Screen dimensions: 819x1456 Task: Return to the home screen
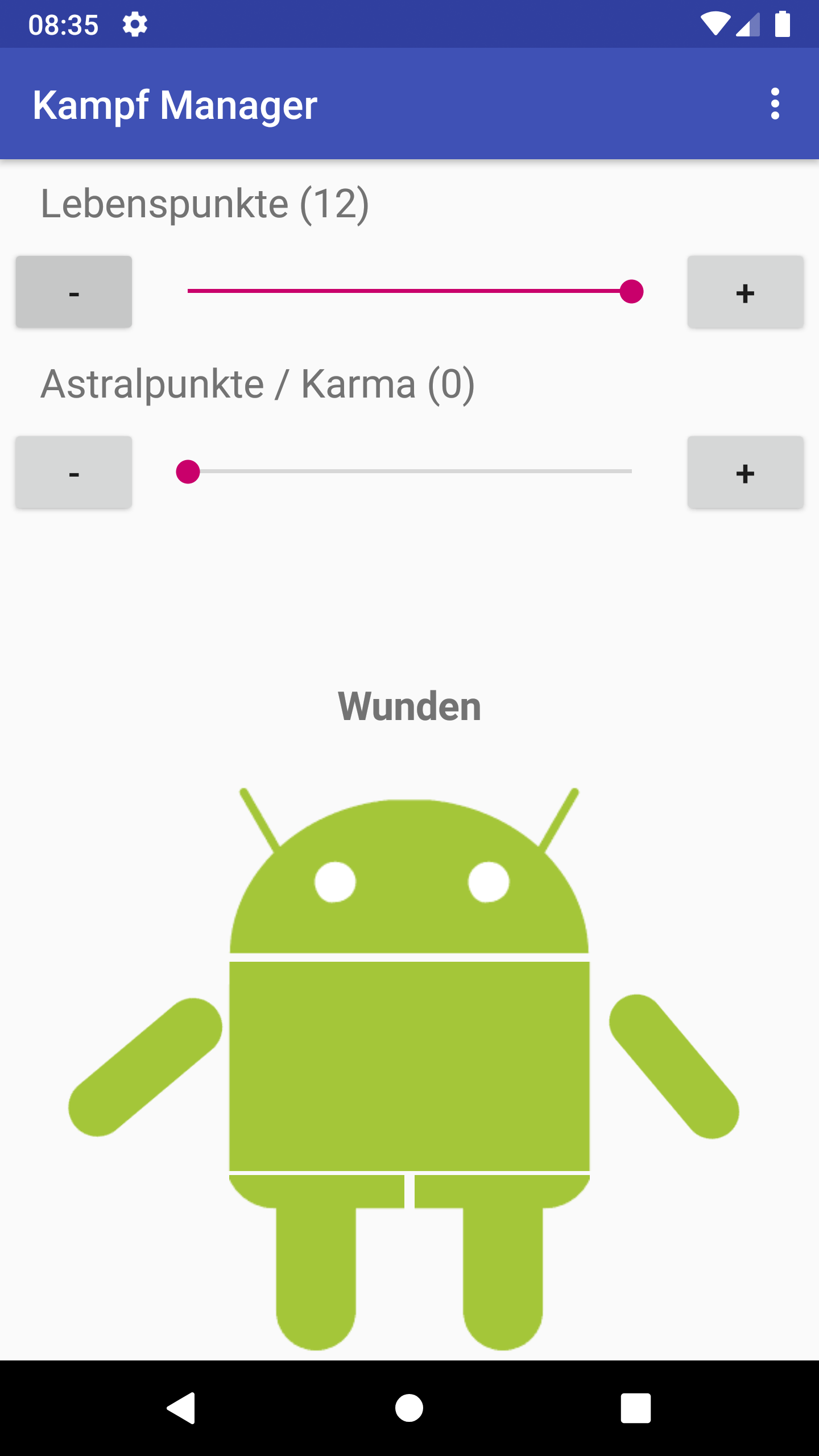click(x=409, y=1408)
